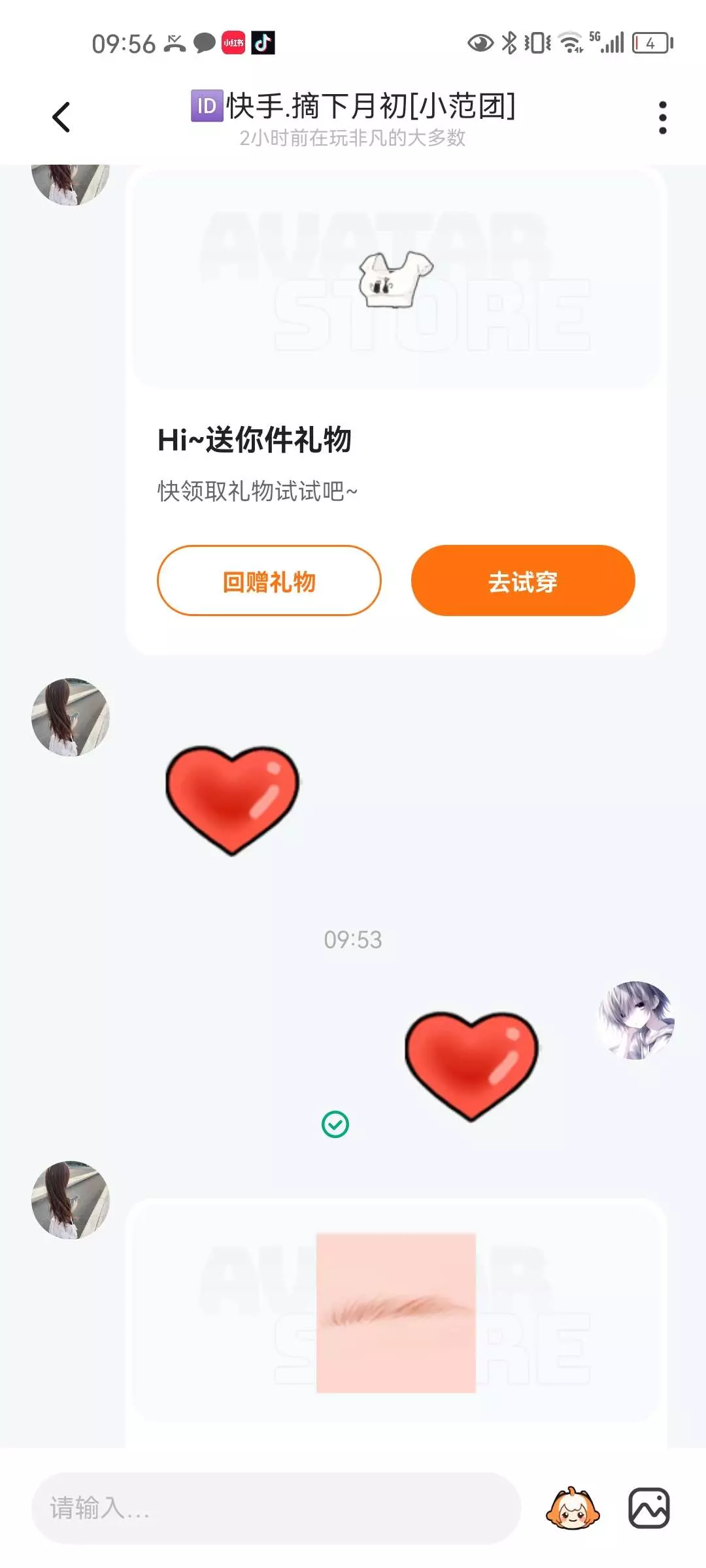
Task: Open the image picker icon
Action: point(649,1509)
